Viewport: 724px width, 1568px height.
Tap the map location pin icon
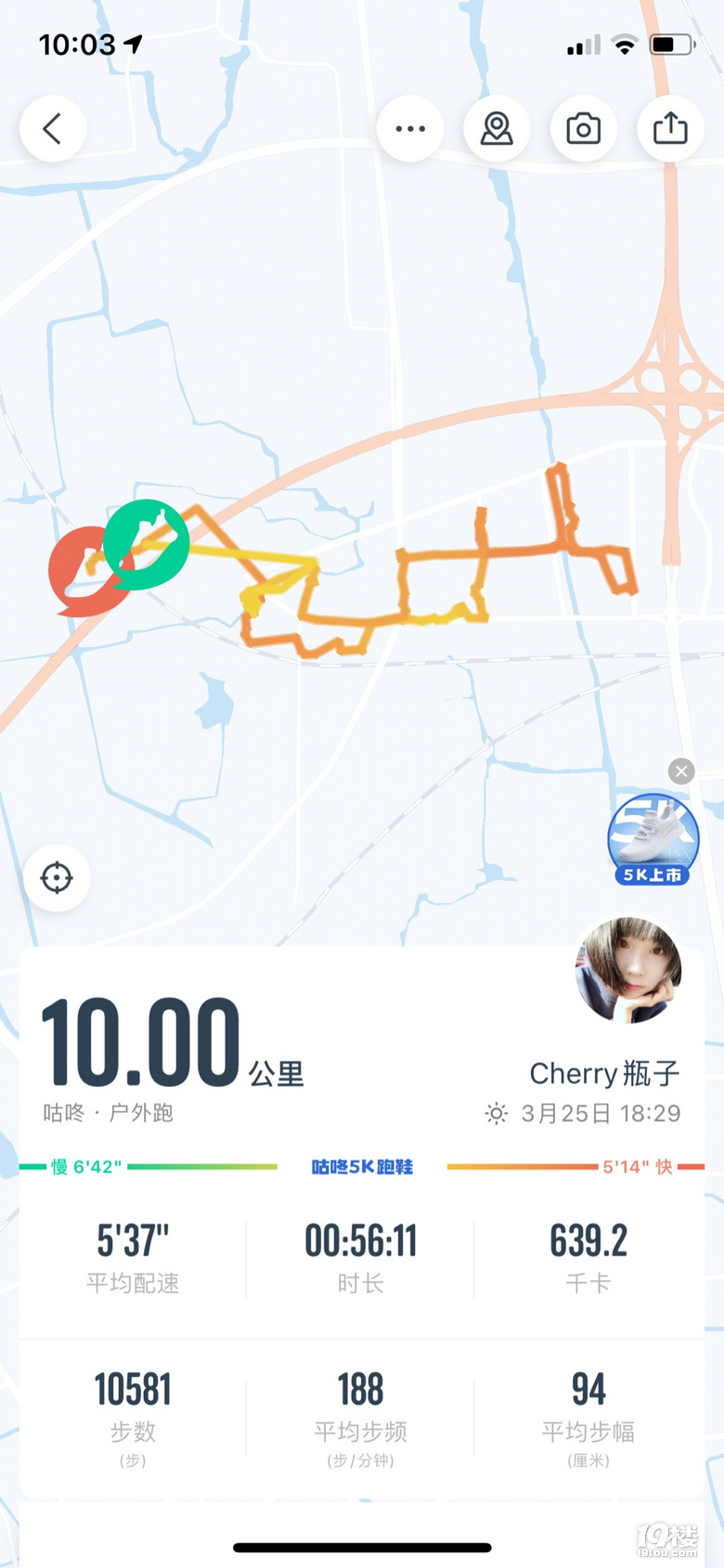pyautogui.click(x=497, y=129)
